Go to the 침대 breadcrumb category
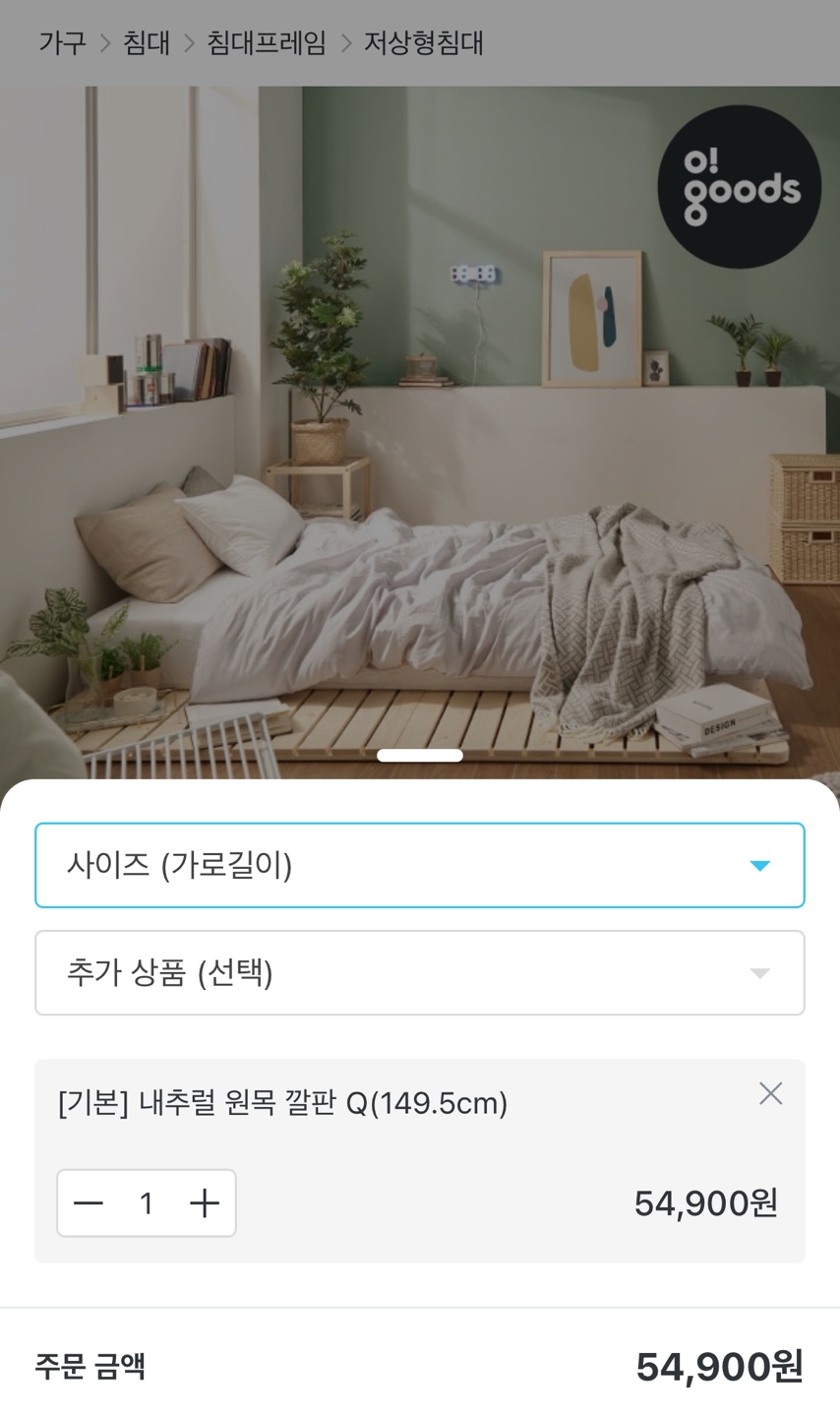The width and height of the screenshot is (840, 1417). pos(147,43)
